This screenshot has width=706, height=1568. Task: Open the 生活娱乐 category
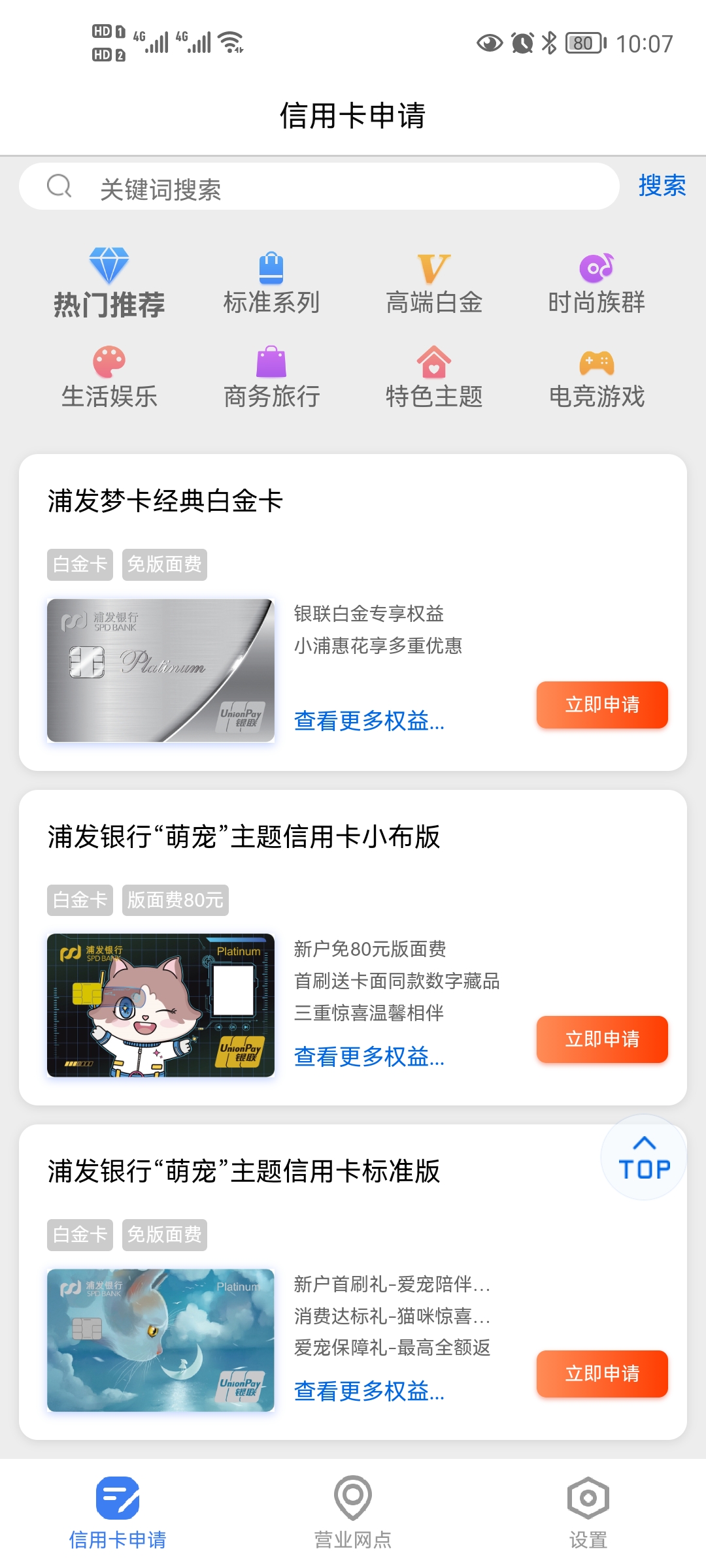109,378
